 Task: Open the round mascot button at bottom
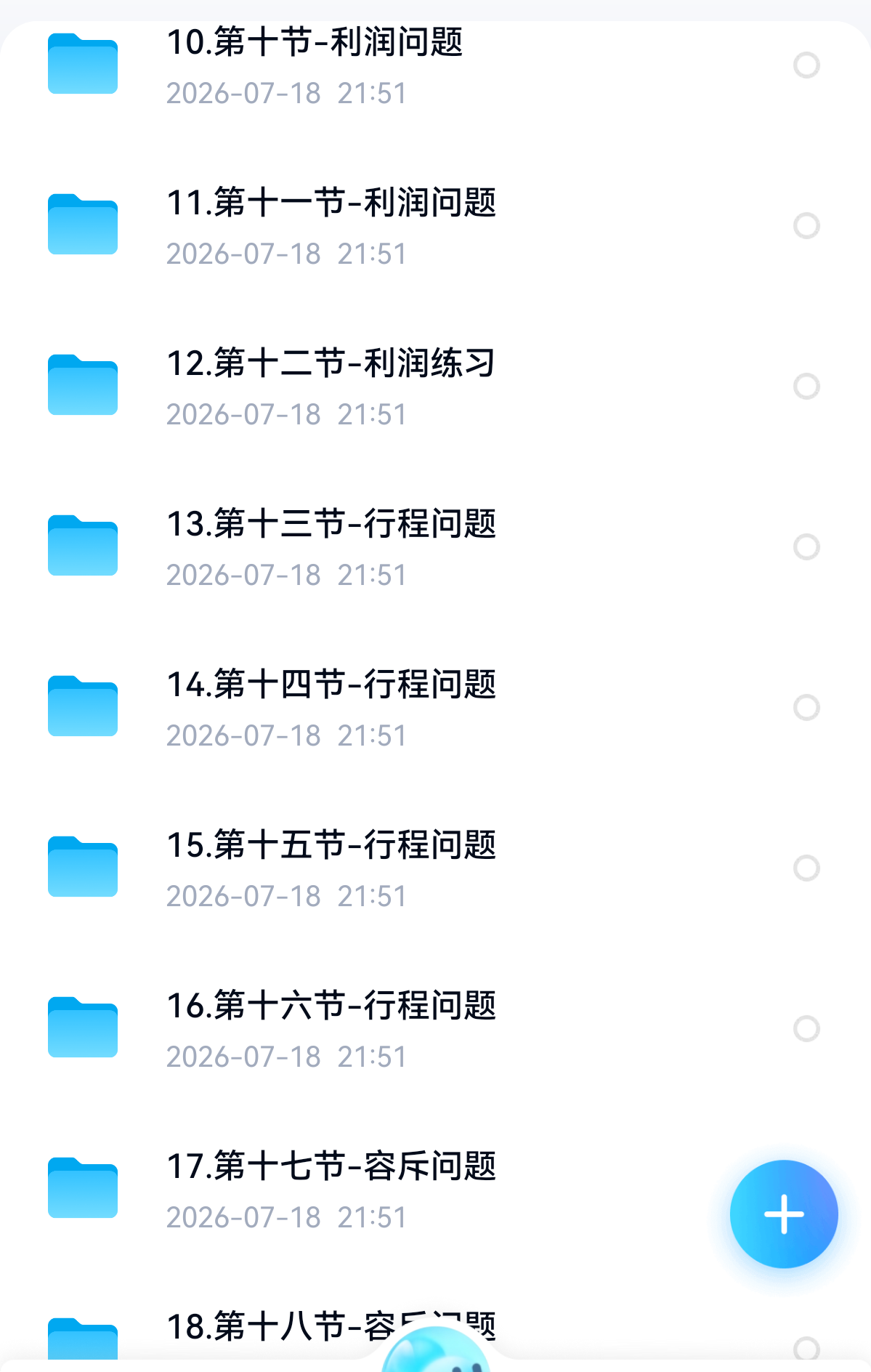click(x=436, y=1350)
